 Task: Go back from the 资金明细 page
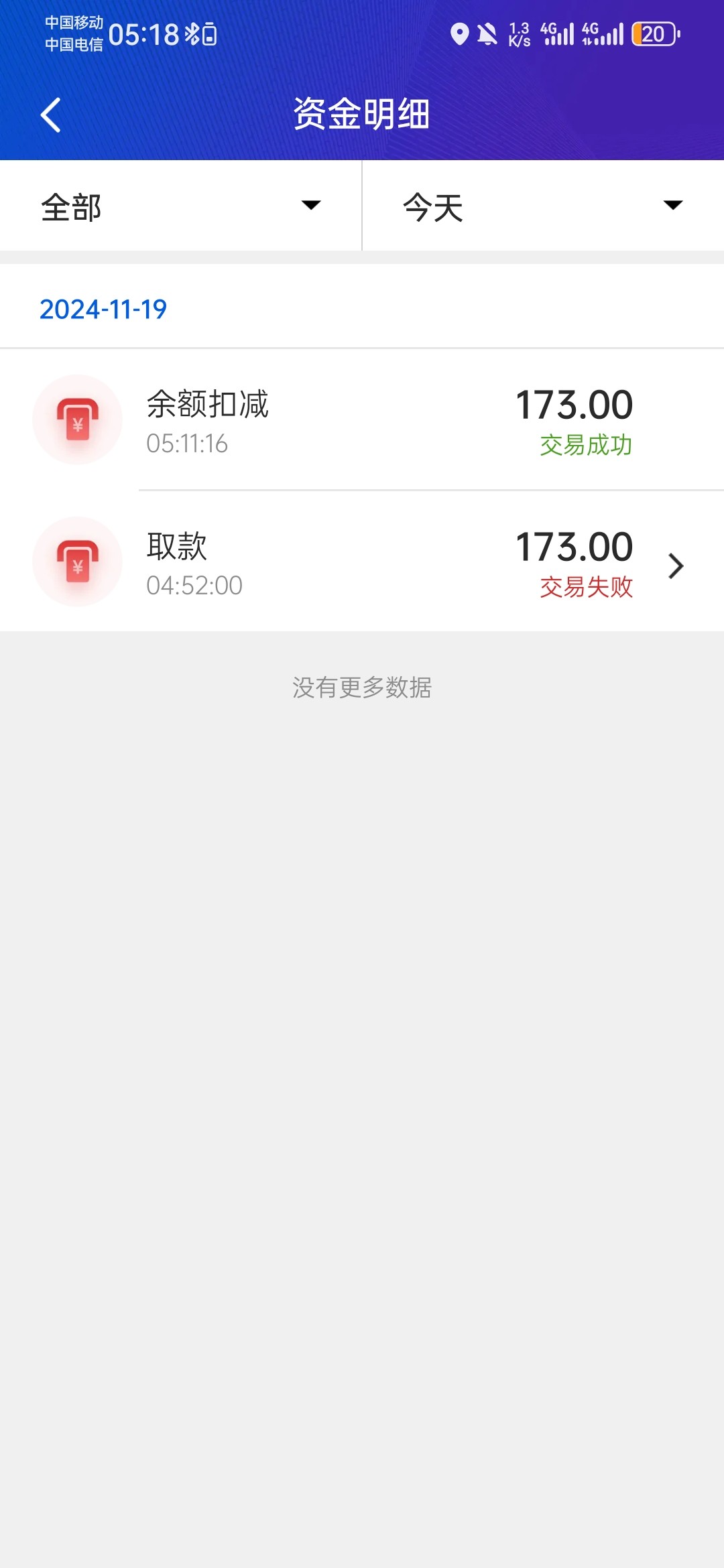click(x=51, y=115)
